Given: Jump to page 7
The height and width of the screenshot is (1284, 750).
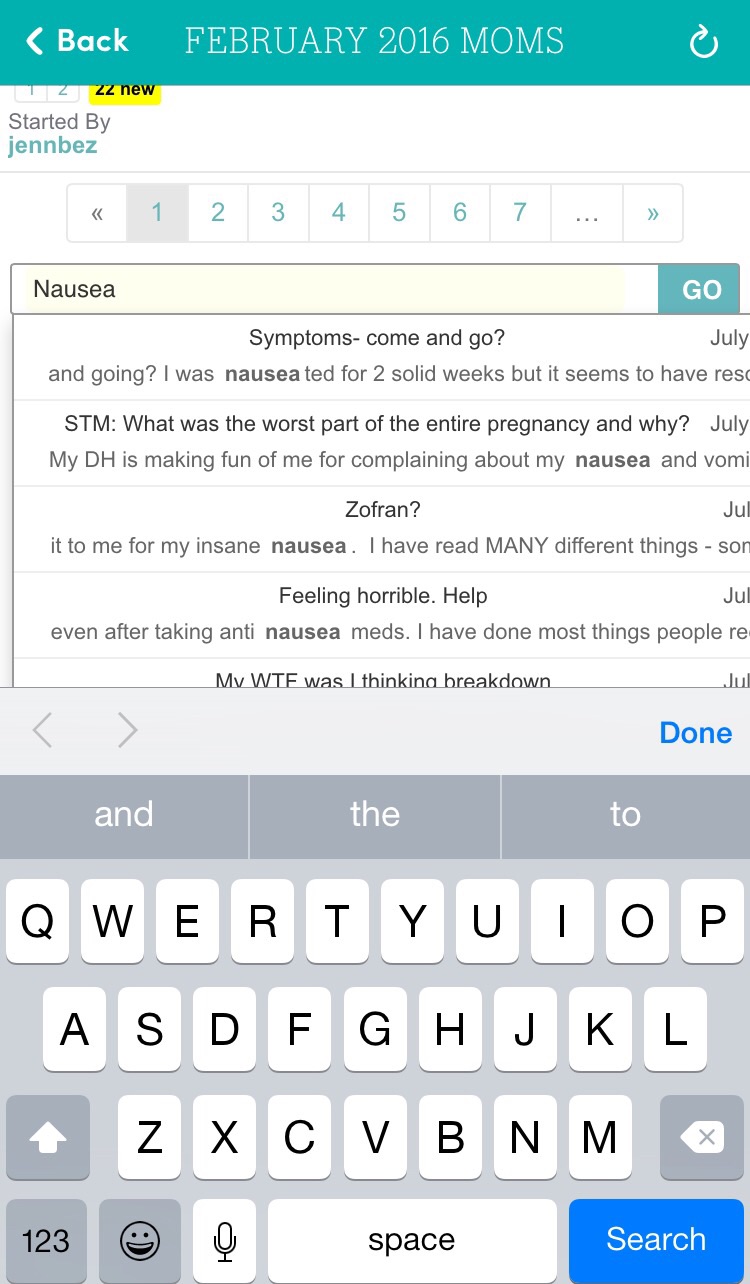Looking at the screenshot, I should click(520, 212).
